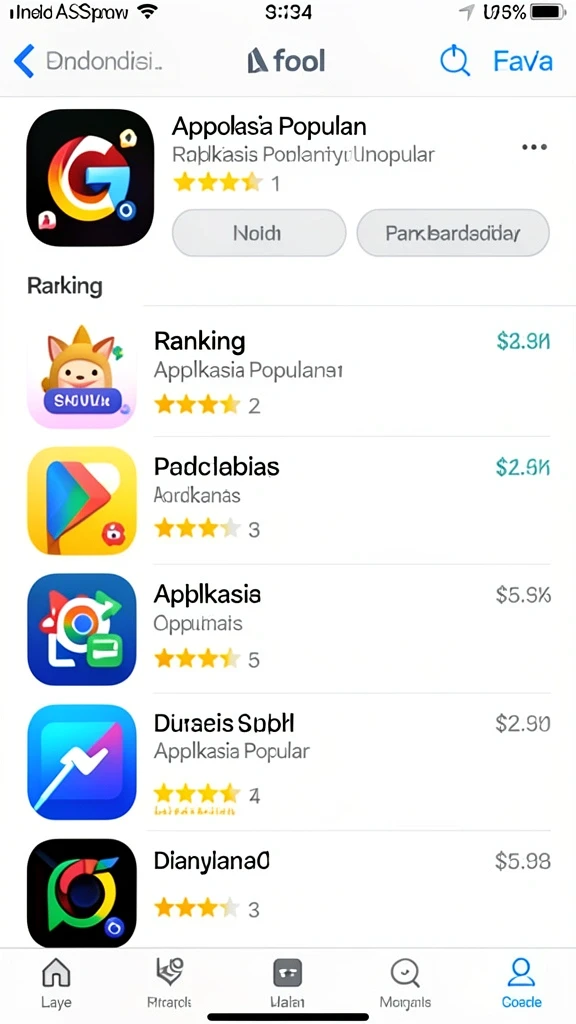
Task: Open the Ranking app row
Action: [288, 373]
